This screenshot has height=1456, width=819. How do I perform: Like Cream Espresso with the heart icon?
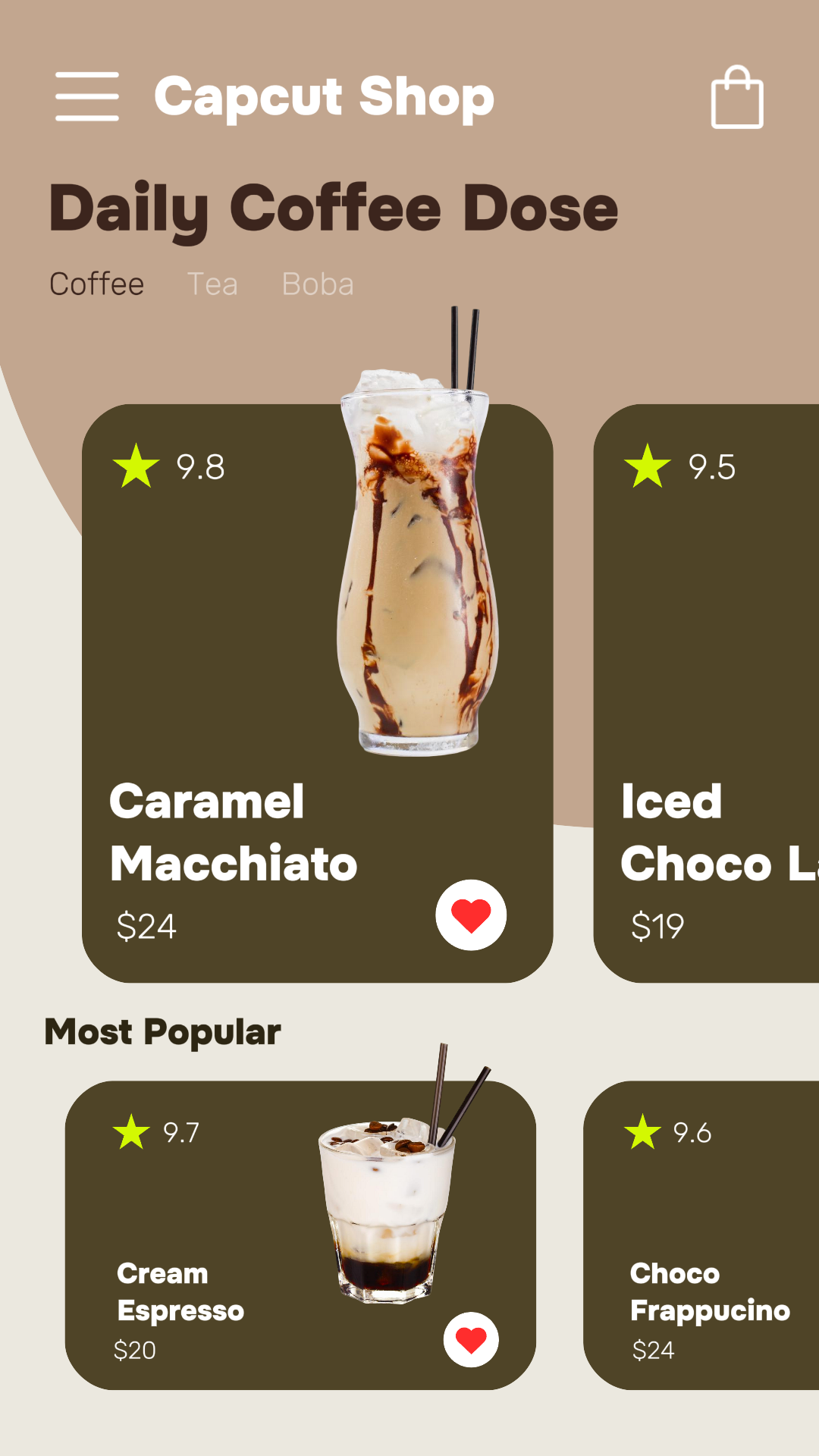point(471,1340)
